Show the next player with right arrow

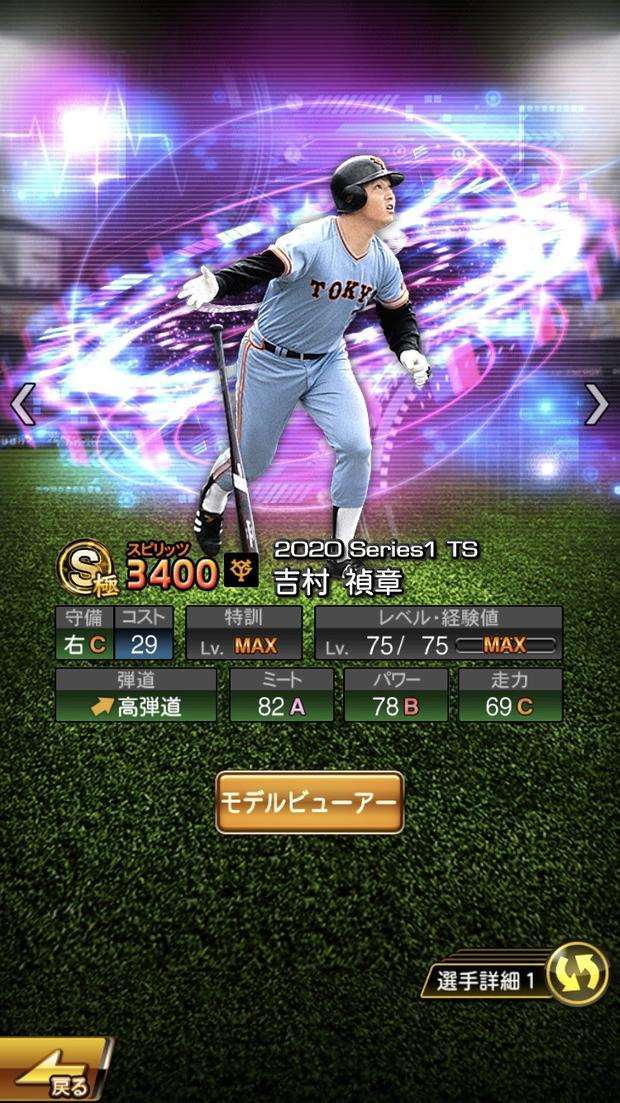coord(597,404)
